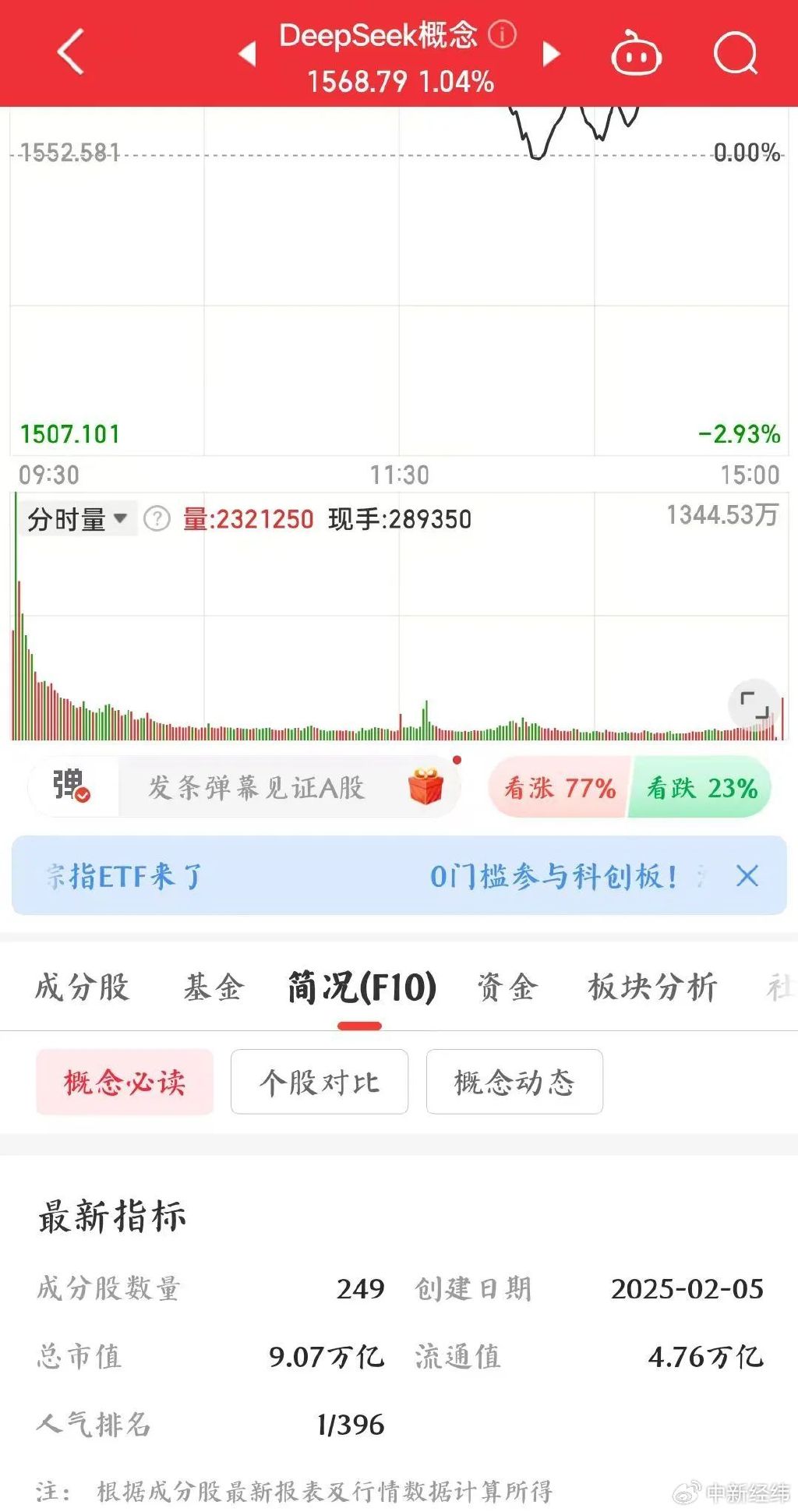Tap the 发条弹幕见证A股 input
This screenshot has width=798, height=1512.
[288, 787]
